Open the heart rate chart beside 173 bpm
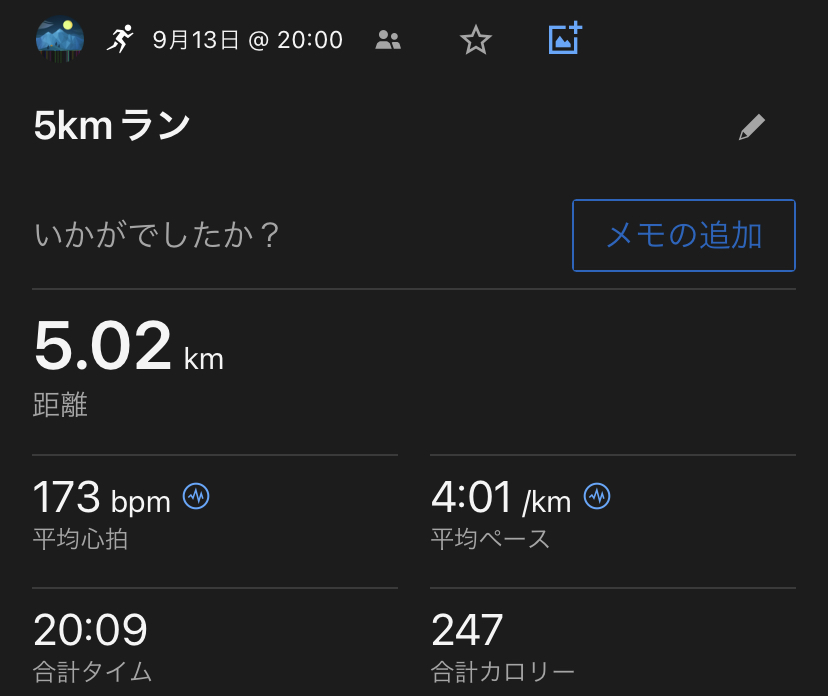This screenshot has width=828, height=696. 196,495
